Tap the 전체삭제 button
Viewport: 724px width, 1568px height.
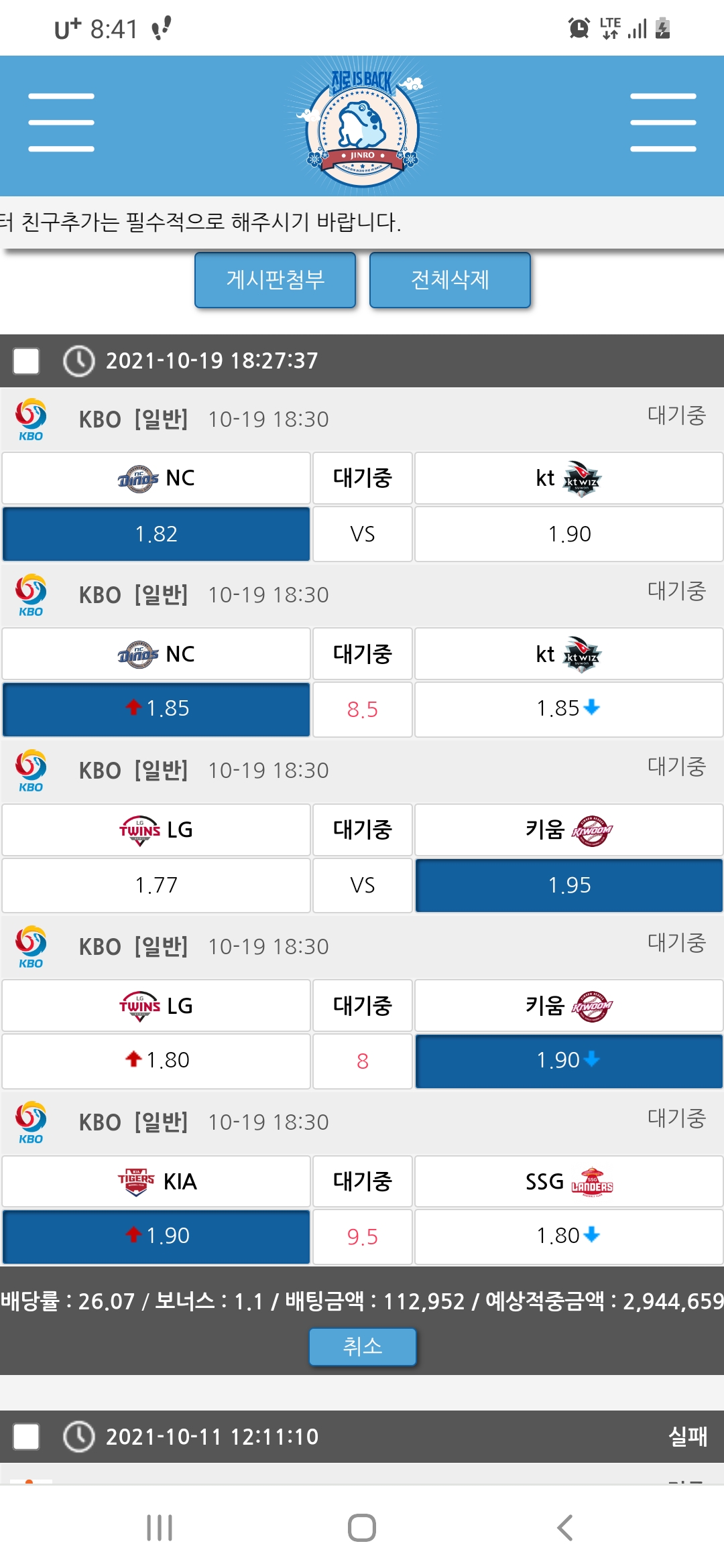click(x=450, y=279)
